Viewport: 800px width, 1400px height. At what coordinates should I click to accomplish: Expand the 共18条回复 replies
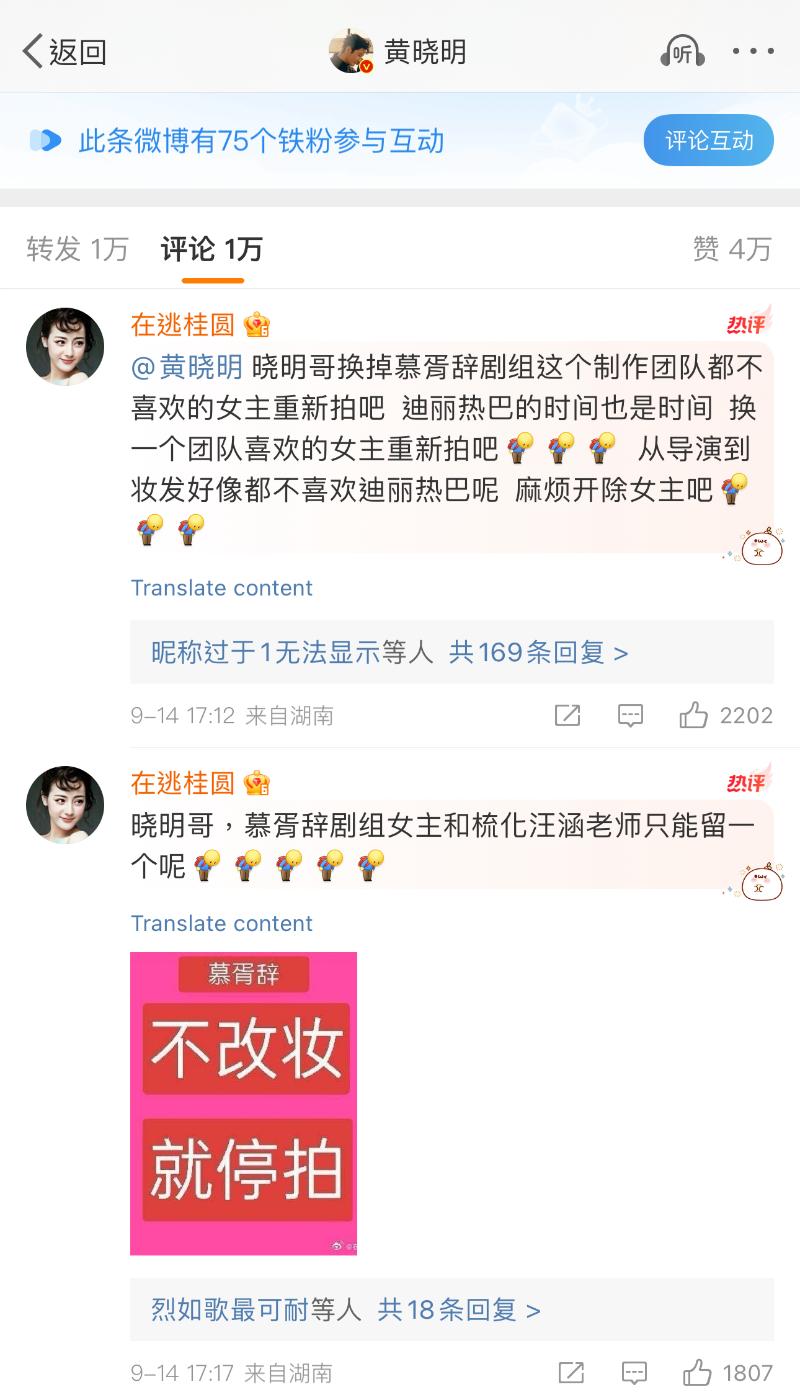tap(458, 1309)
